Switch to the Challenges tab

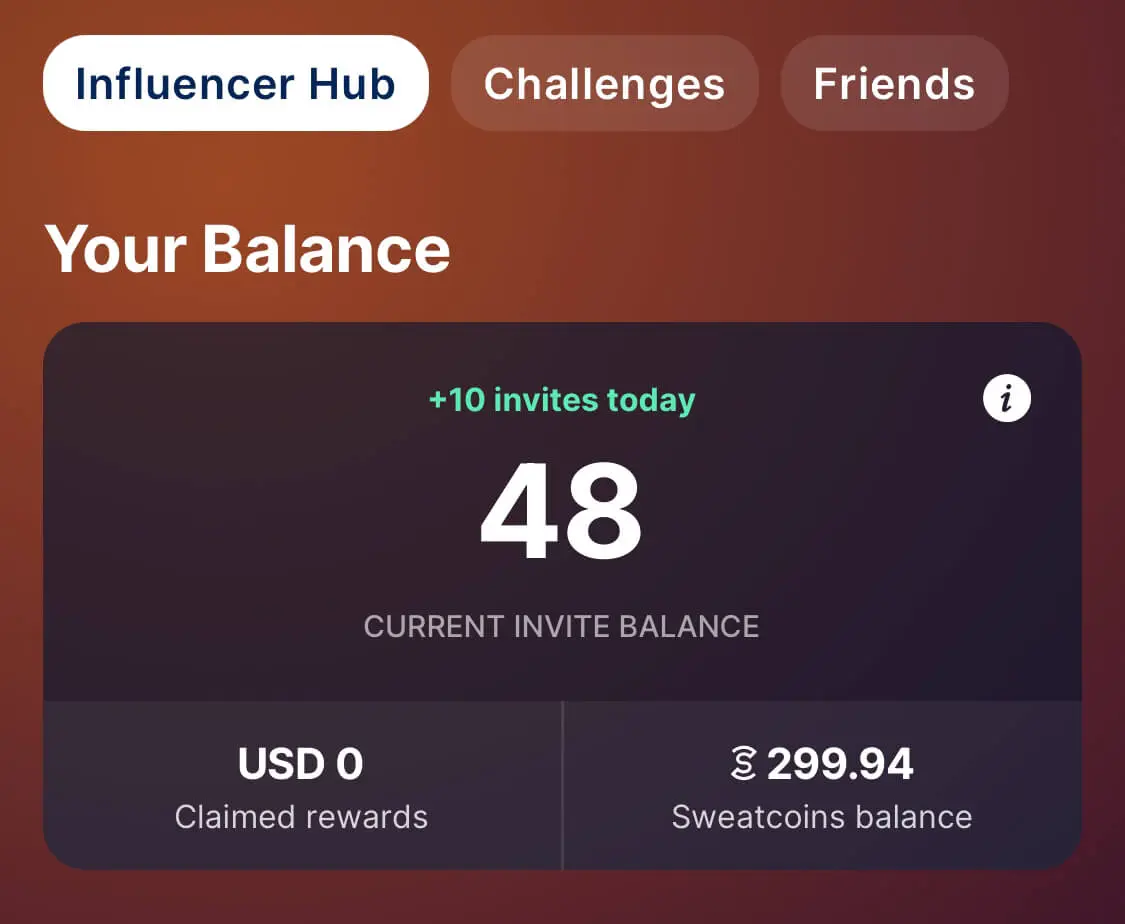point(604,84)
